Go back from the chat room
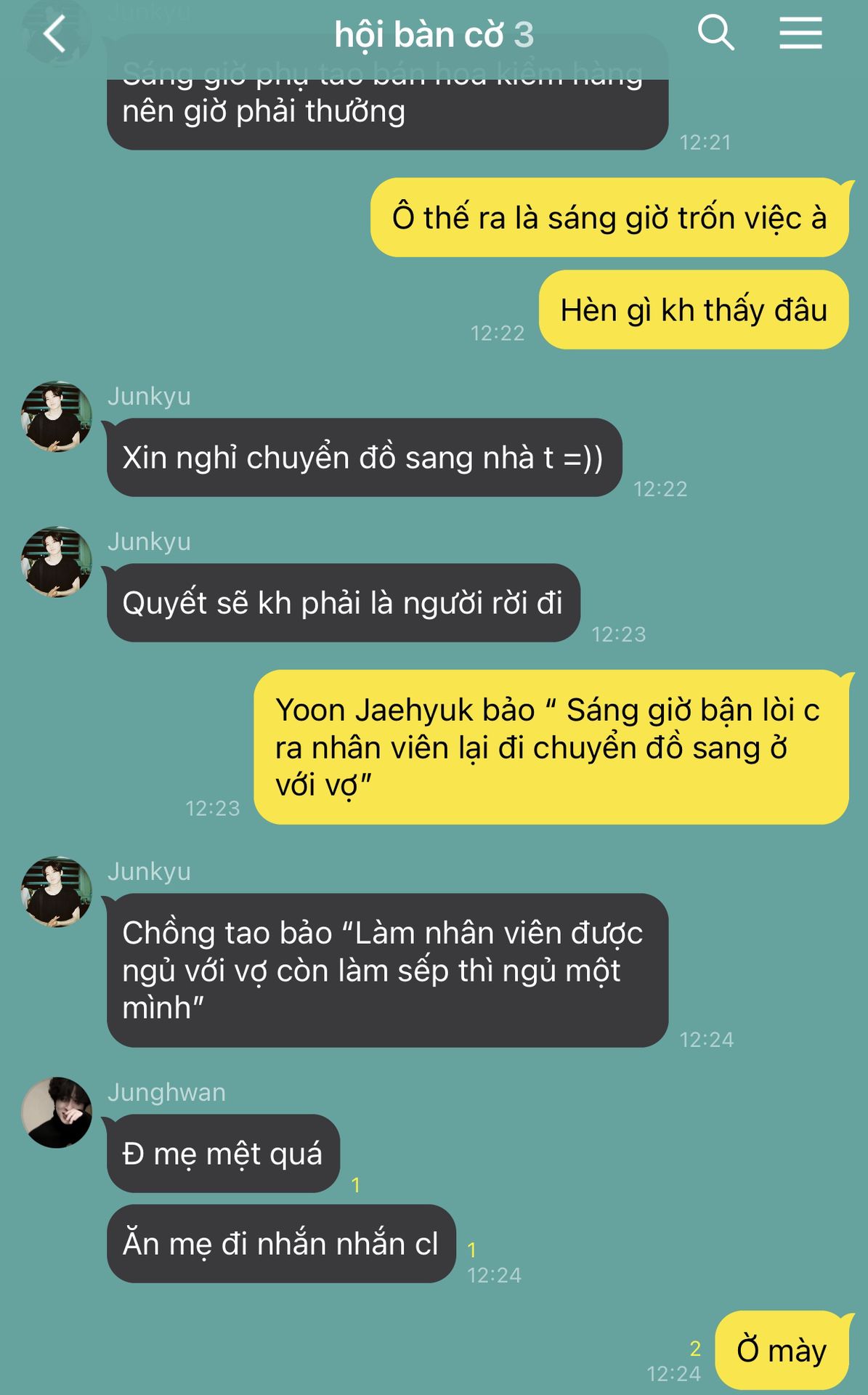Viewport: 868px width, 1395px height. coord(54,34)
